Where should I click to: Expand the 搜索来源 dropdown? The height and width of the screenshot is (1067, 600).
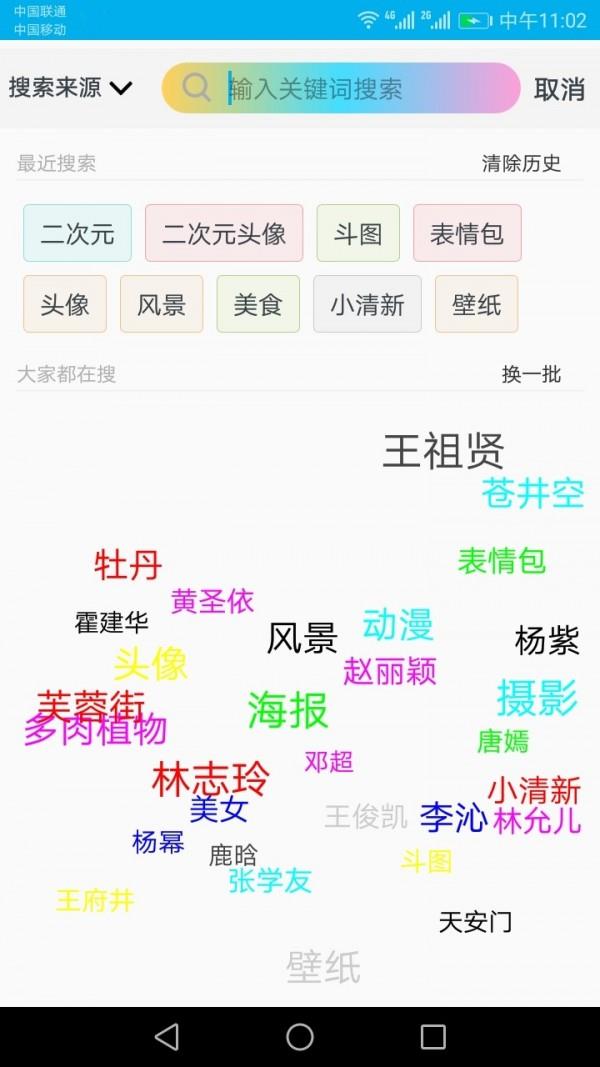click(70, 88)
